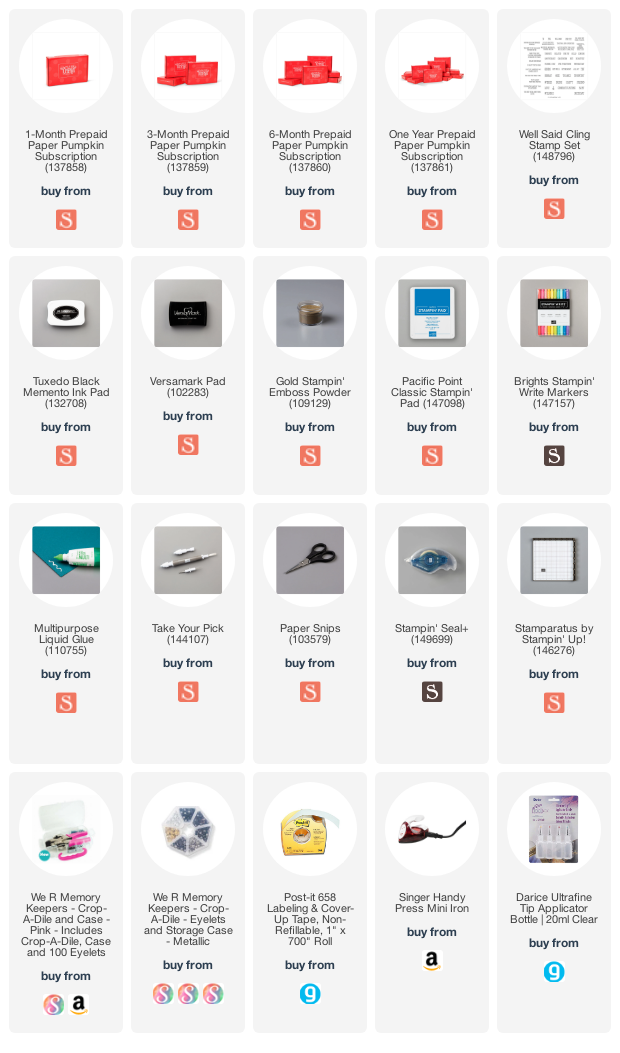The height and width of the screenshot is (1053, 620).
Task: Tap the blue store icon under Darice Ultrafine Tip Applicator
Action: coord(554,972)
